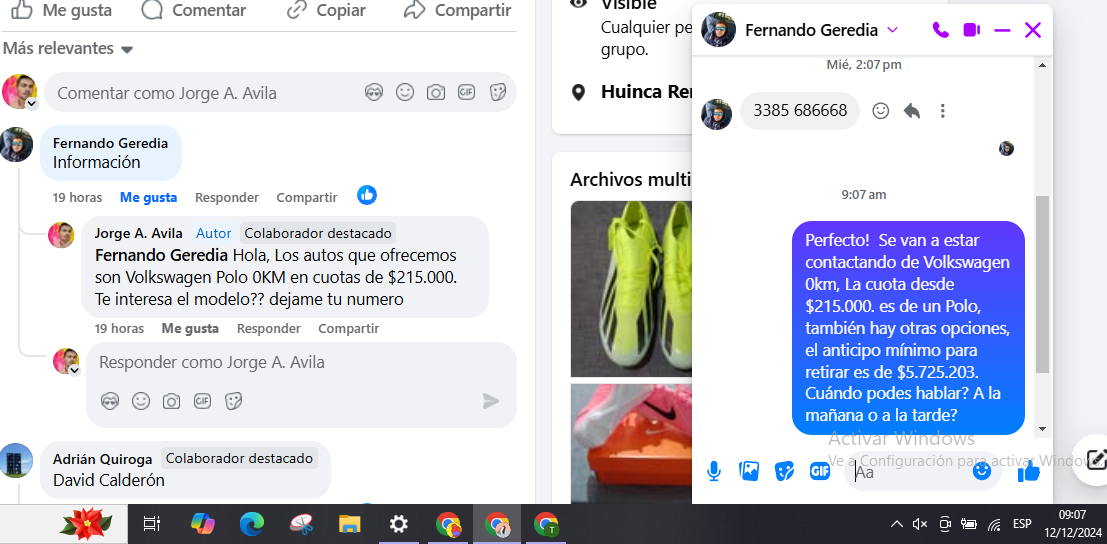Start a voice call with Fernando Geredia
The height and width of the screenshot is (544, 1107).
[940, 30]
